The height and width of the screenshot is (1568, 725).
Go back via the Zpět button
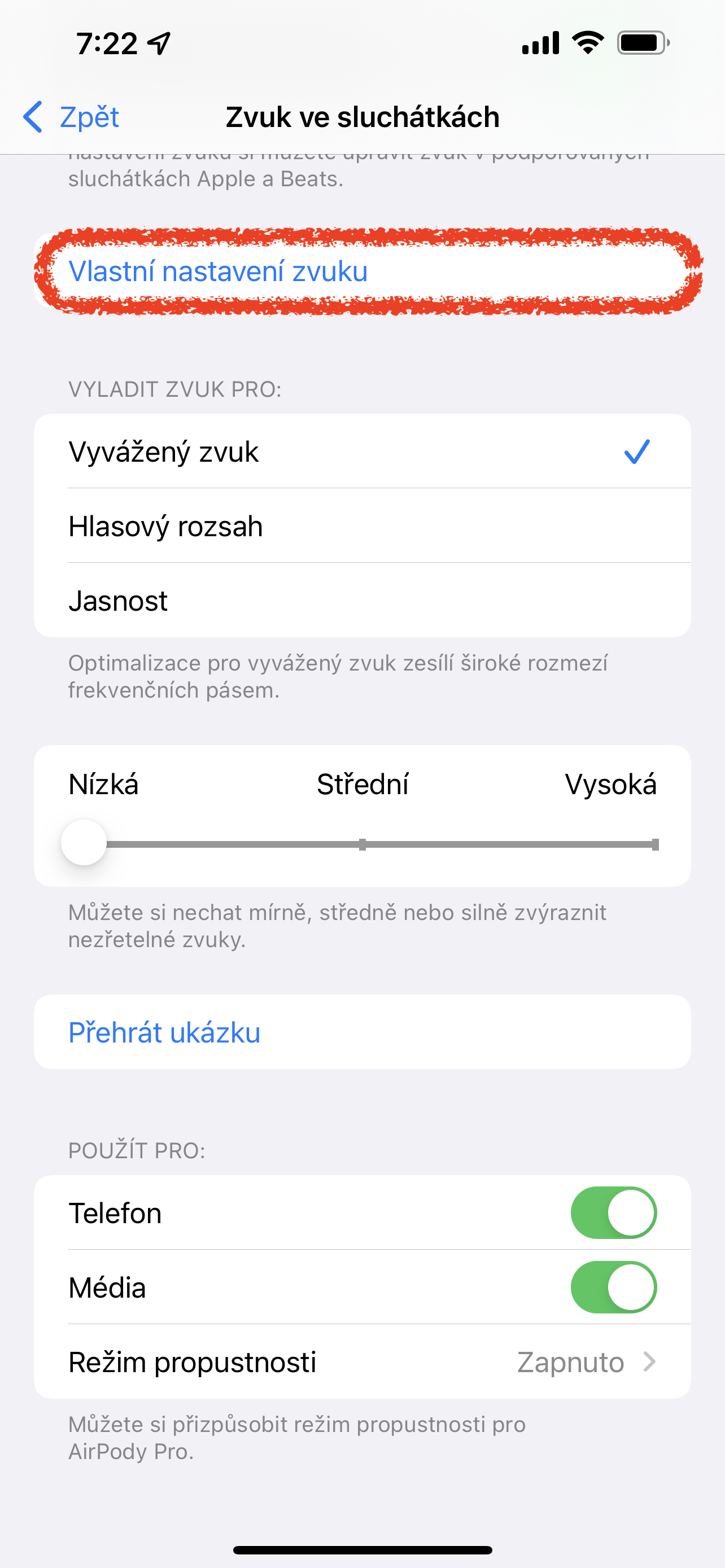pos(72,117)
